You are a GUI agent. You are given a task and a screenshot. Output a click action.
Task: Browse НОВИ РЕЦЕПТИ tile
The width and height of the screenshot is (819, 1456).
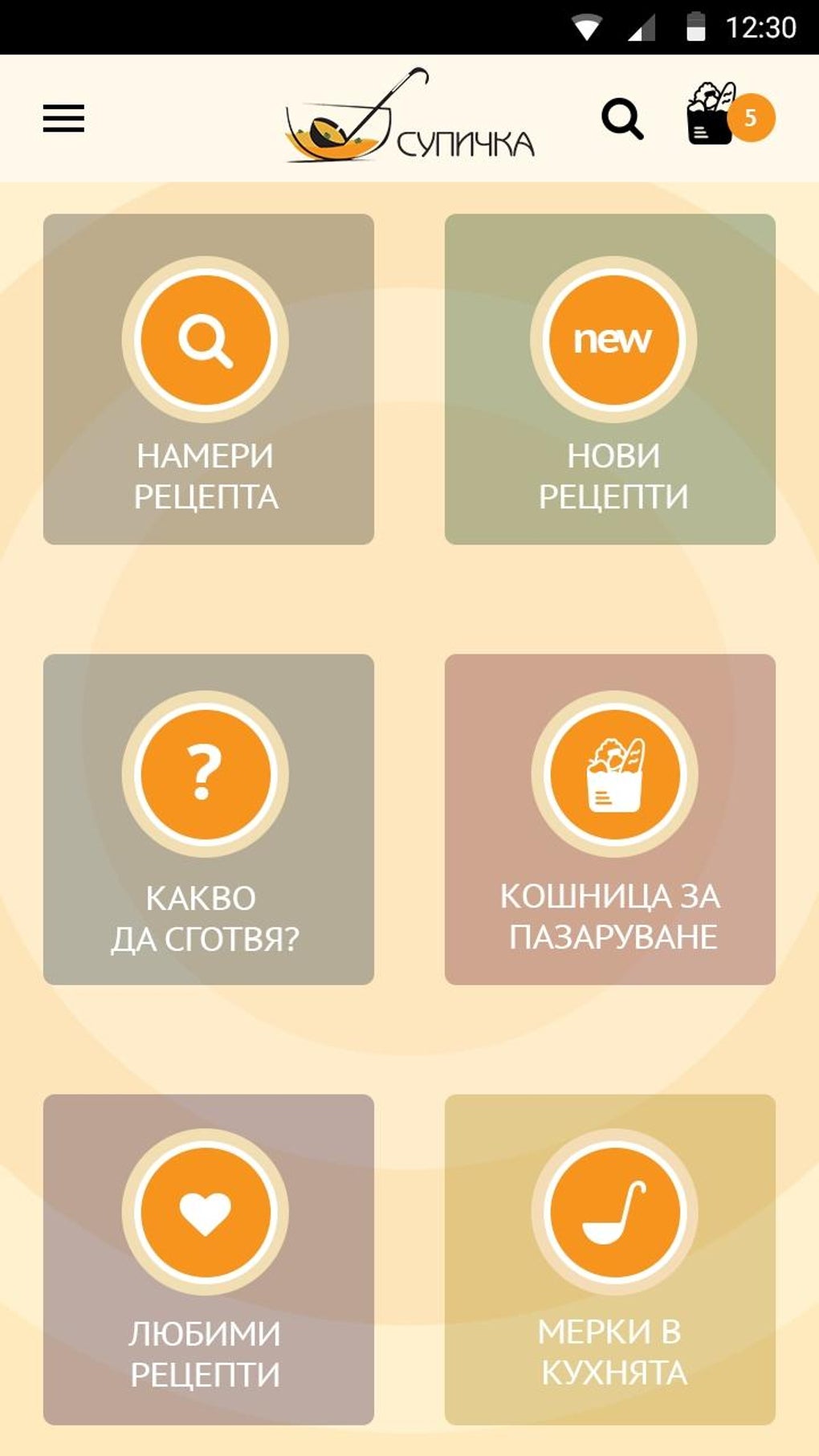pos(610,379)
